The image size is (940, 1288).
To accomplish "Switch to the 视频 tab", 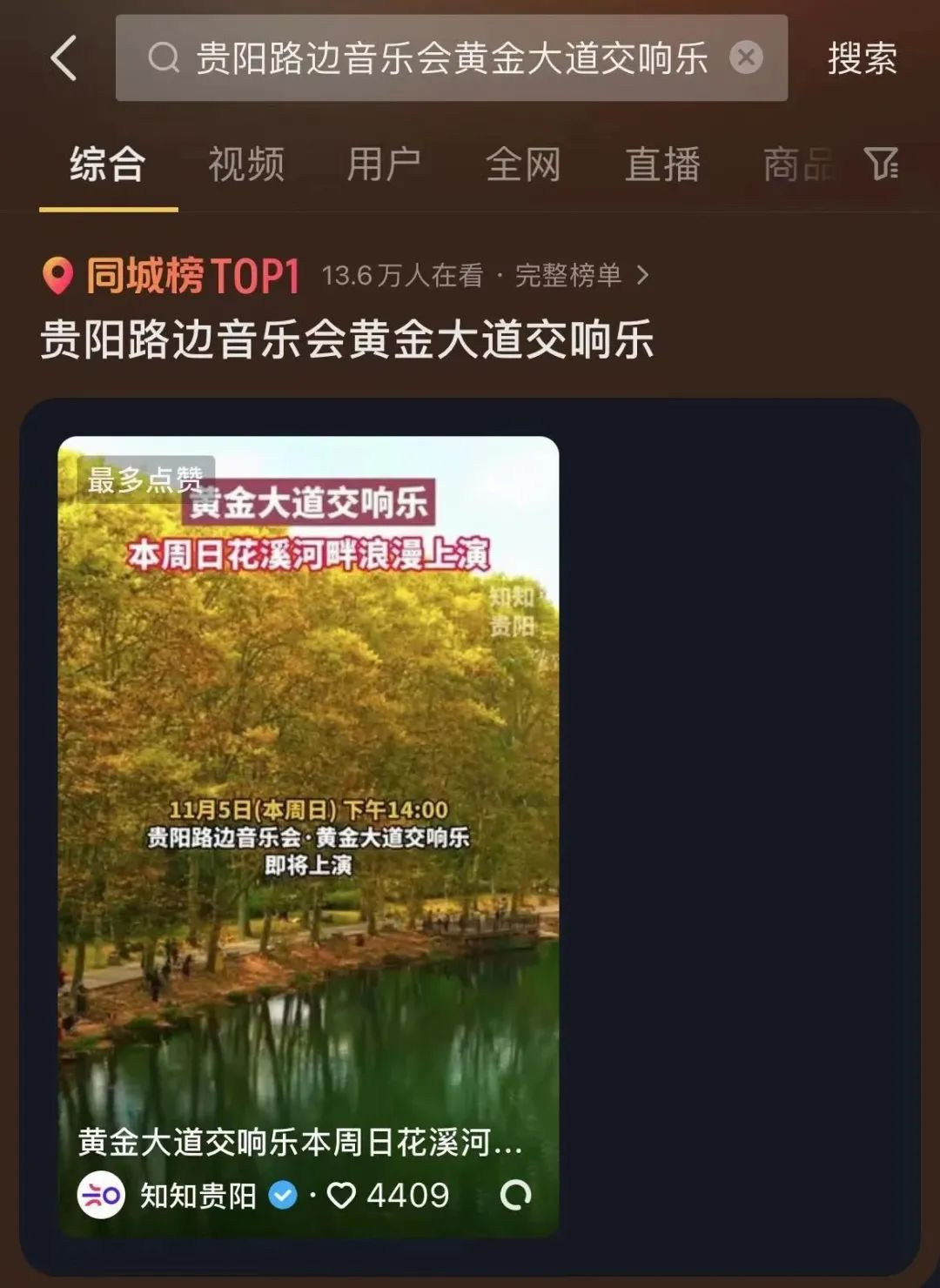I will 245,164.
